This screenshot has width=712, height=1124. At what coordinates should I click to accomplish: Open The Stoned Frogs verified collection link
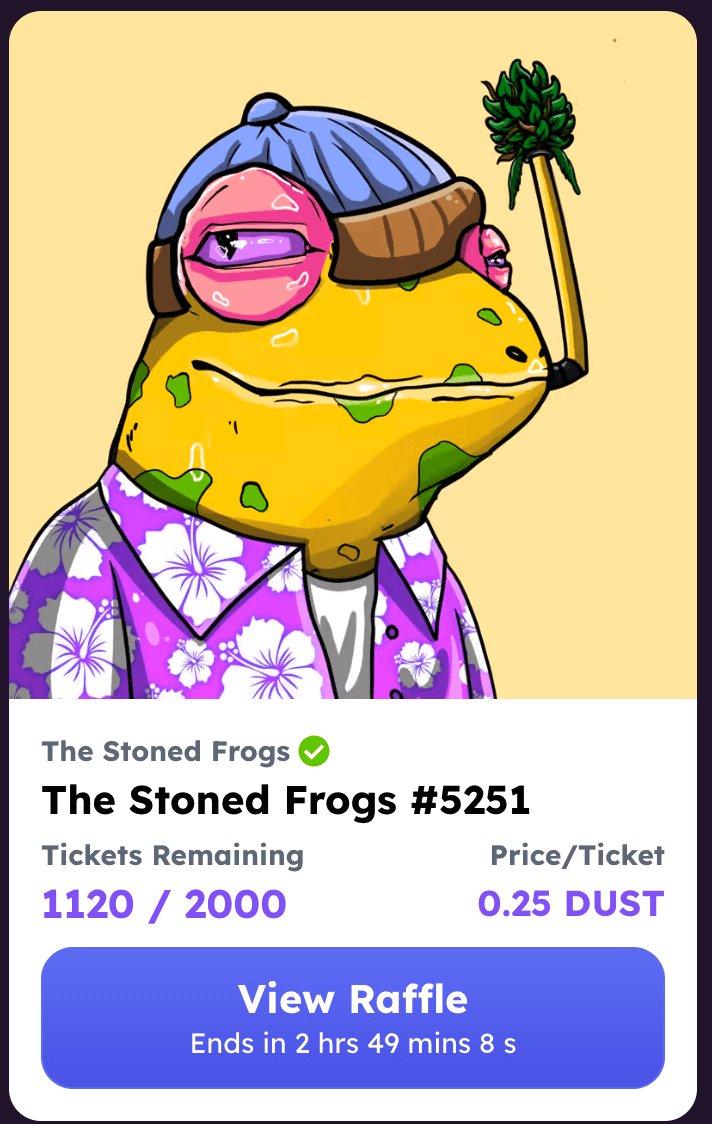[166, 751]
